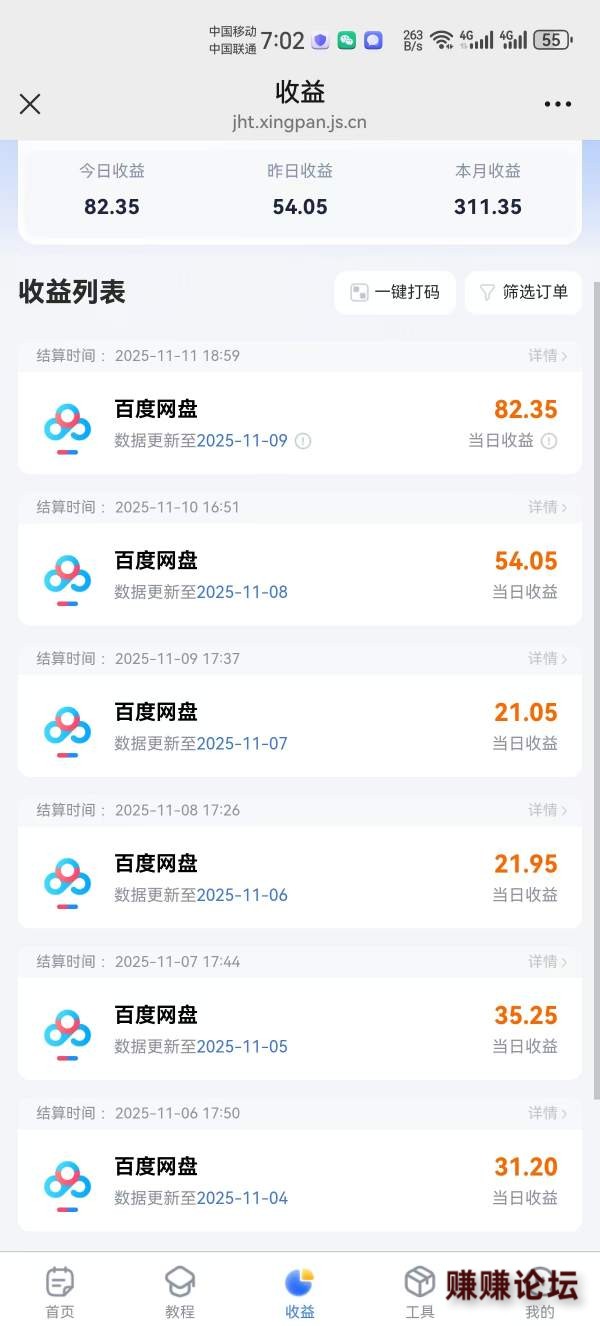Image resolution: width=600 pixels, height=1326 pixels.
Task: Open the 我的 tab
Action: coord(540,1292)
